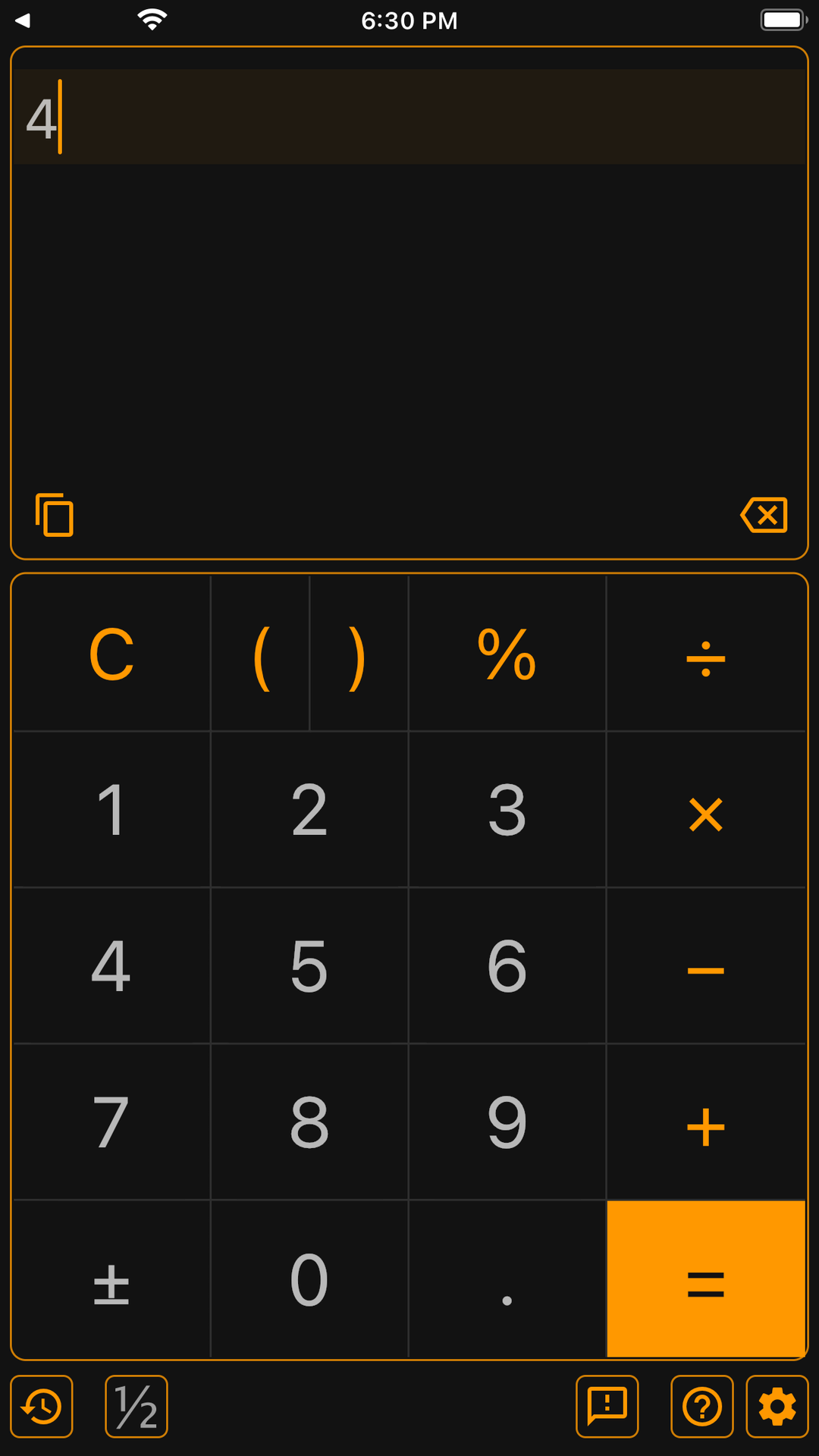819x1456 pixels.
Task: Delete the last digit with backspace
Action: [x=764, y=515]
